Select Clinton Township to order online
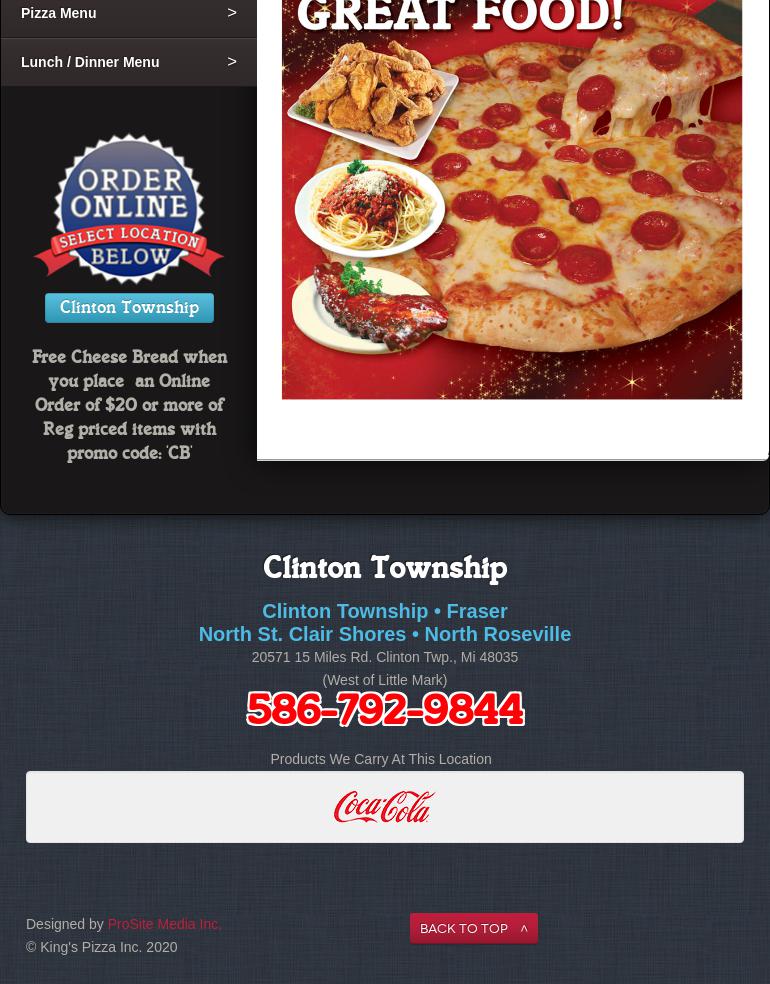The image size is (770, 984). (129, 308)
